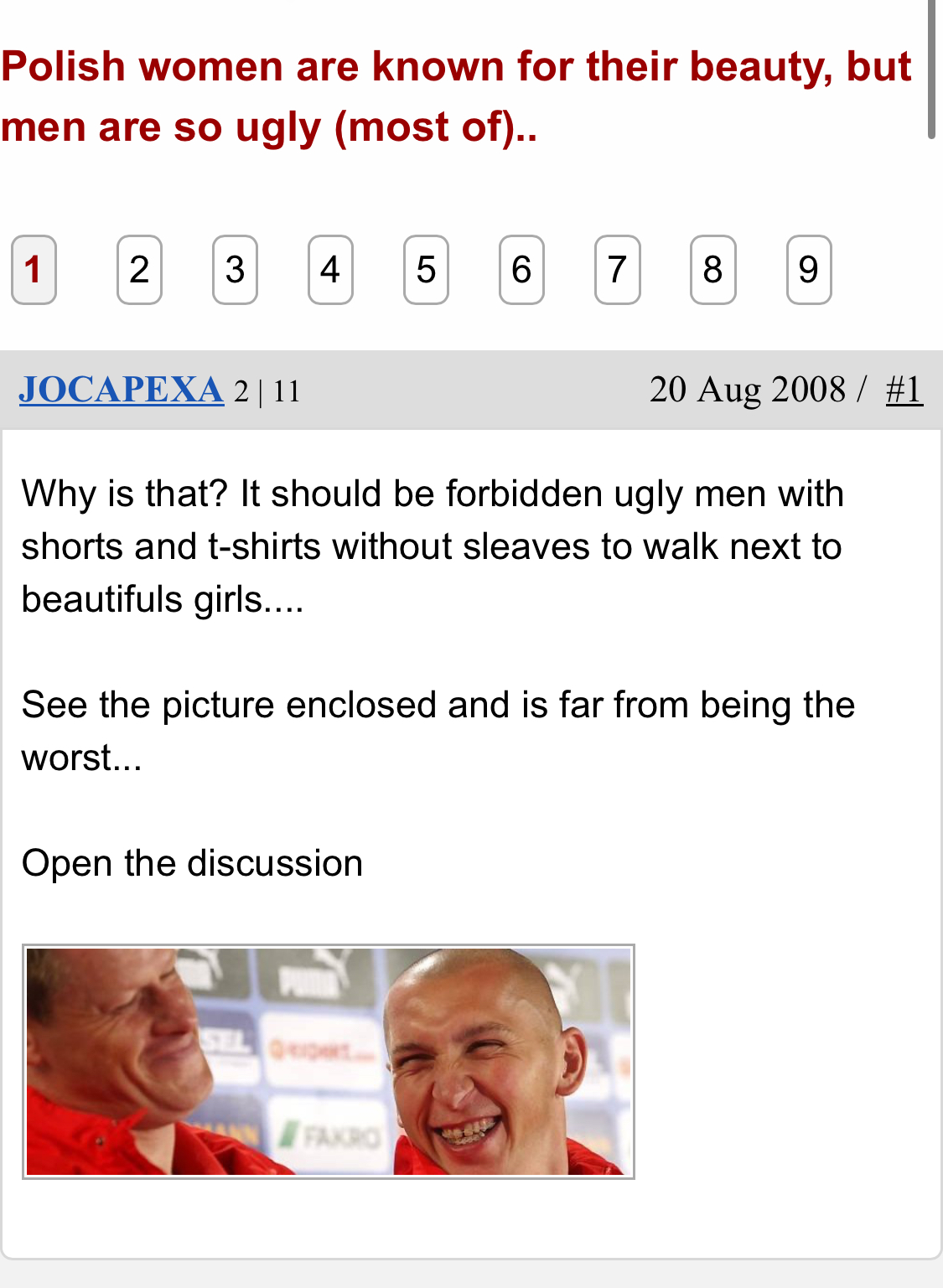Tap the current page 1 button
This screenshot has width=943, height=1288.
pos(34,270)
